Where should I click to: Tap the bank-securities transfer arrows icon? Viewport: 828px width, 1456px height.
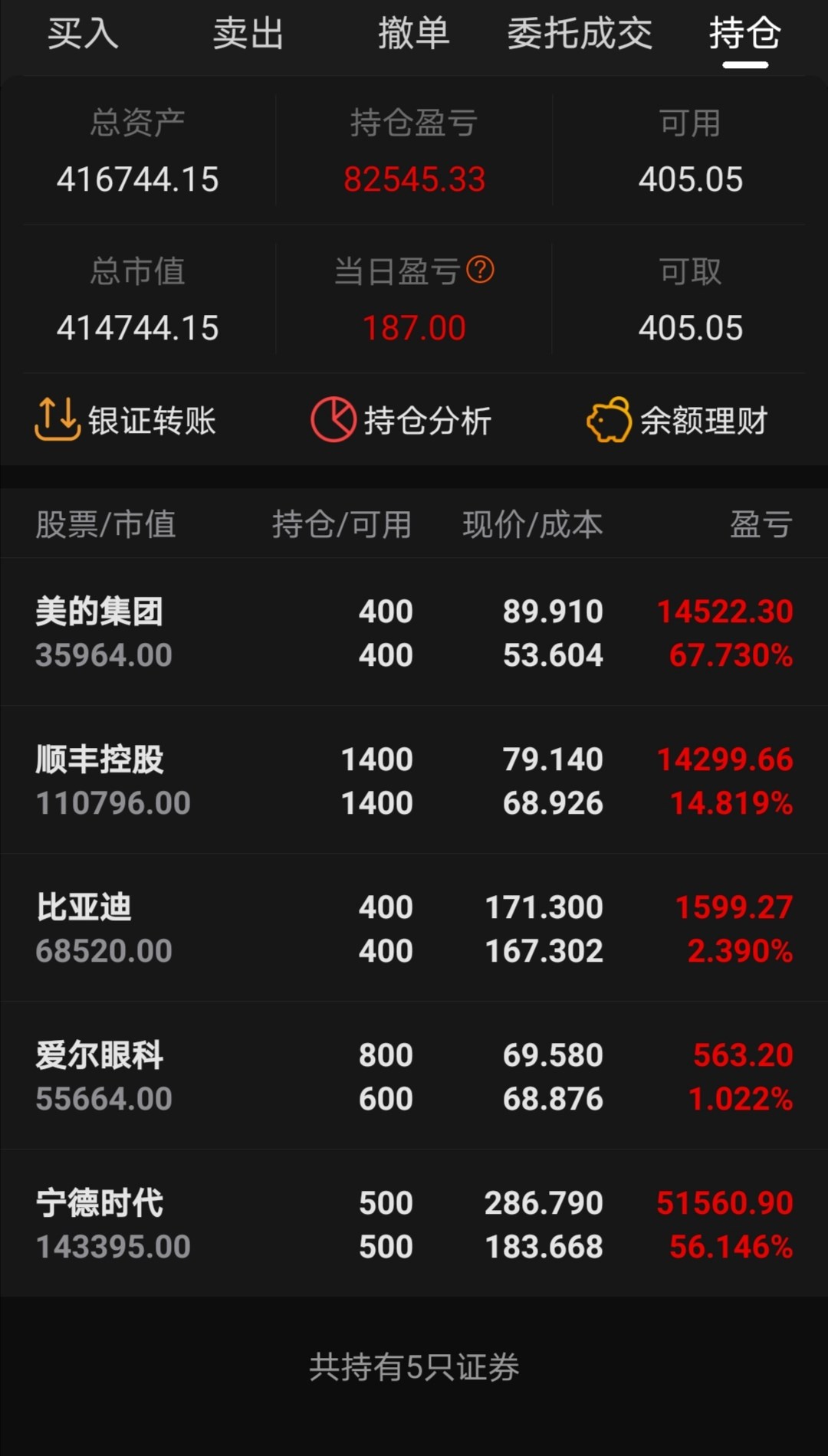[x=58, y=420]
